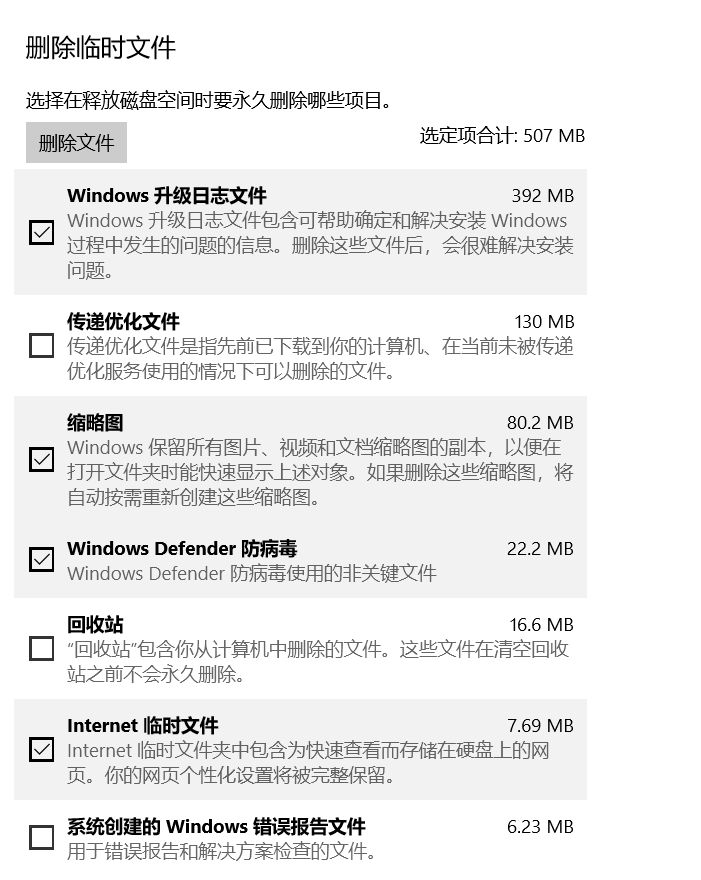Viewport: 701px width, 880px height.
Task: 勾选“系统创建的 Windows 错误报告文件”
Action: coord(42,838)
